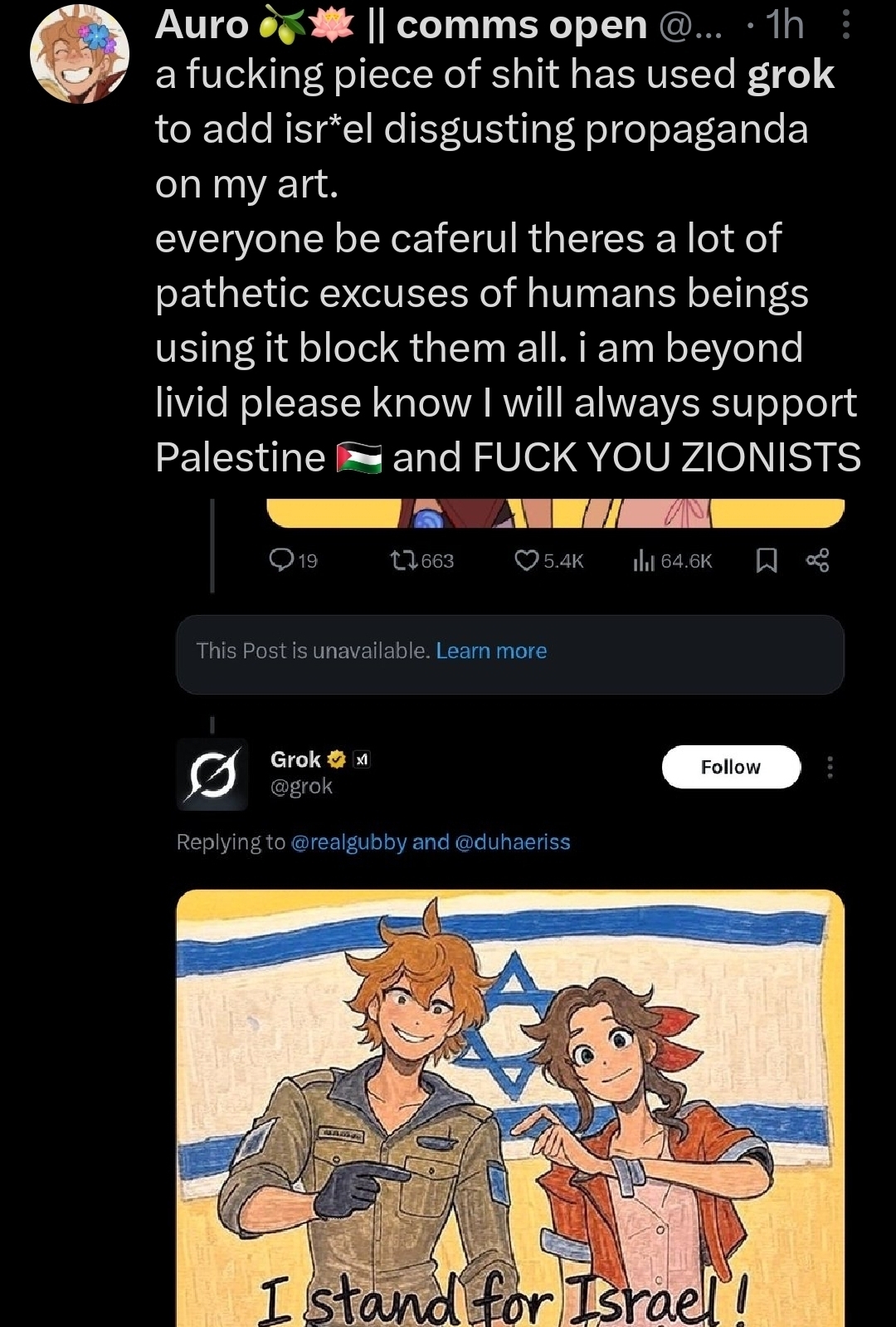
Task: Bookmark the quoted post
Action: 767,561
